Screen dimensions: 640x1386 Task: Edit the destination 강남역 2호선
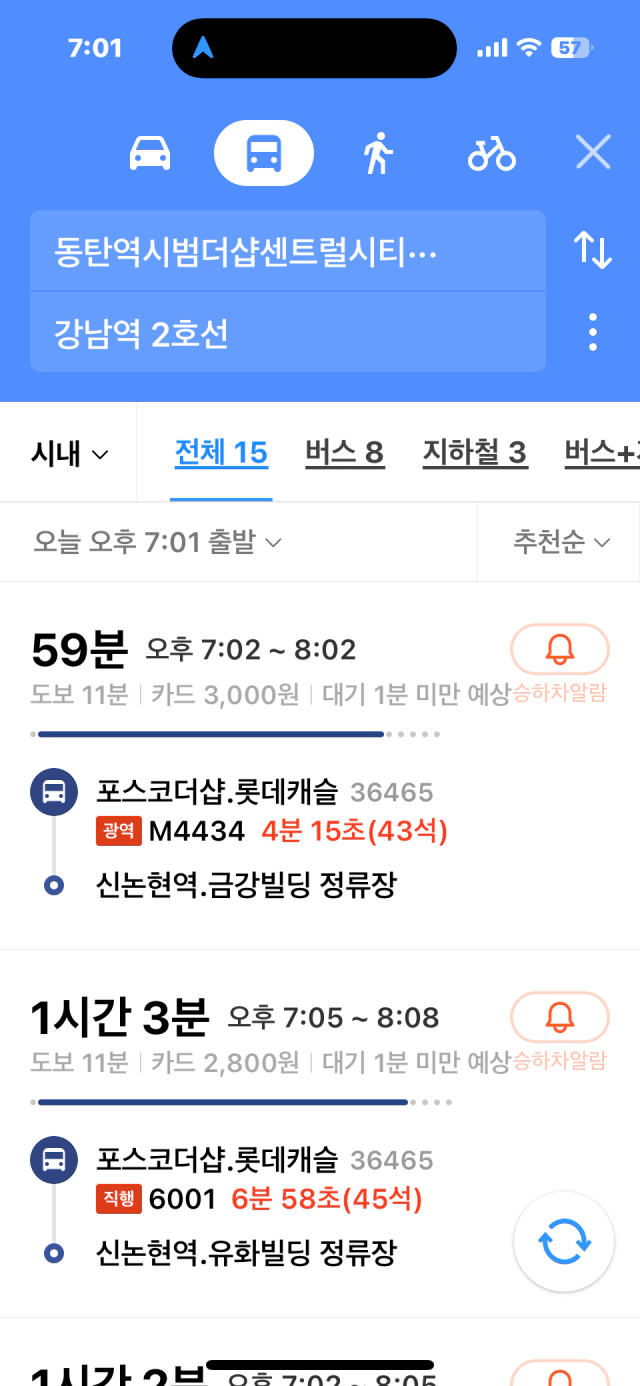pyautogui.click(x=287, y=332)
